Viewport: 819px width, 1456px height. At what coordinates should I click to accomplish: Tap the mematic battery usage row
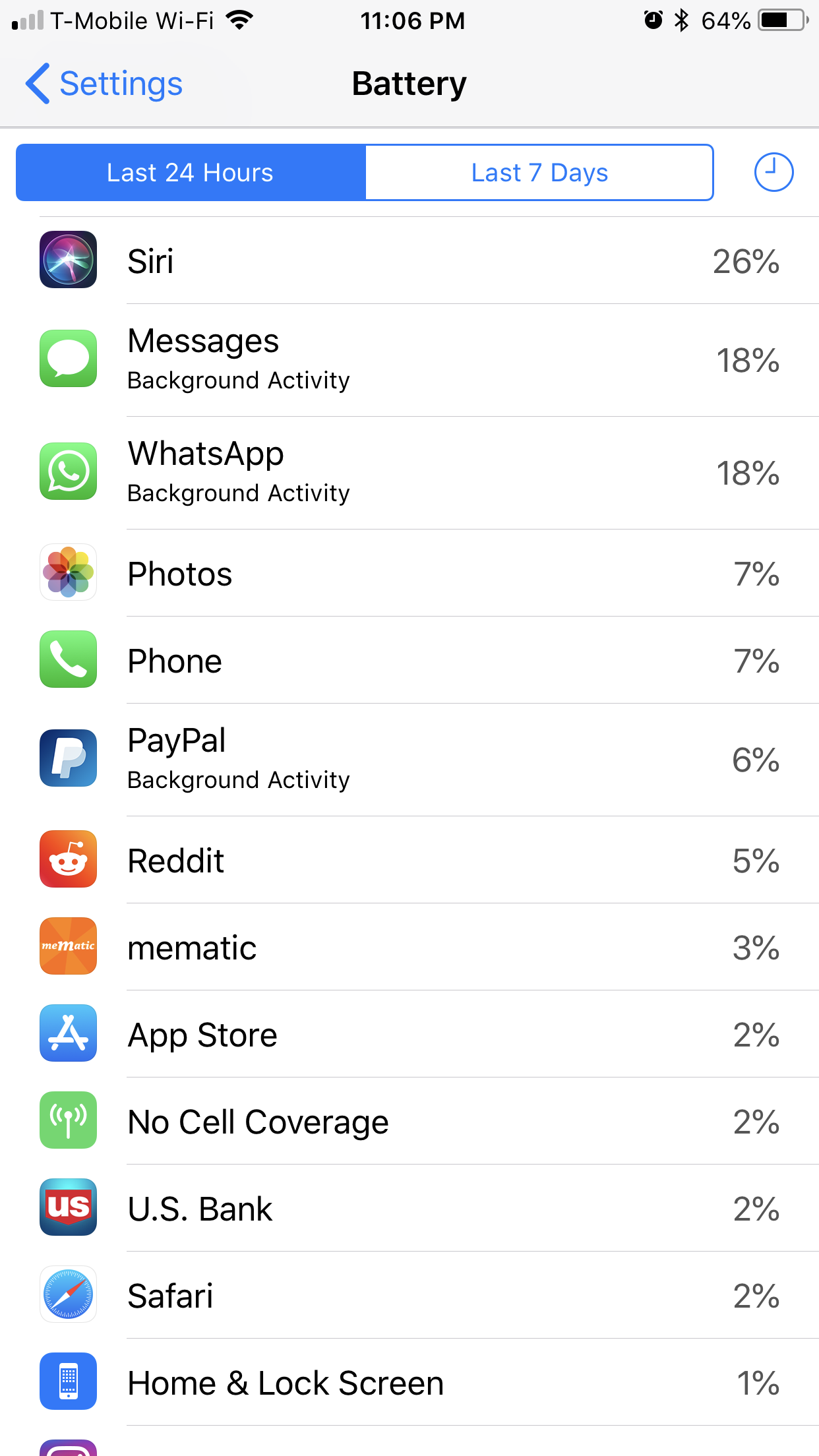tap(409, 947)
